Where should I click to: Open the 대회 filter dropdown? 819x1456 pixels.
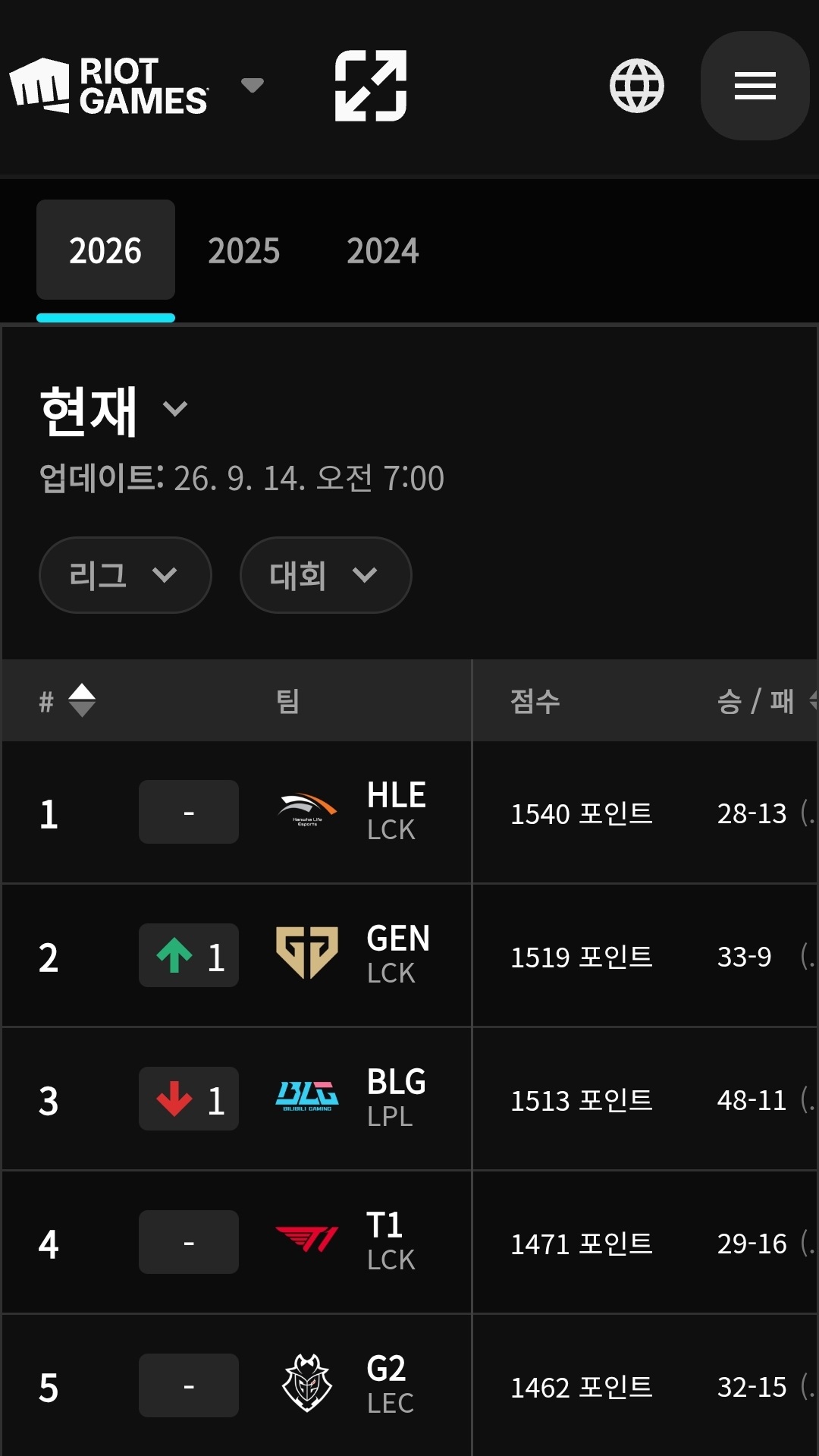click(x=326, y=575)
